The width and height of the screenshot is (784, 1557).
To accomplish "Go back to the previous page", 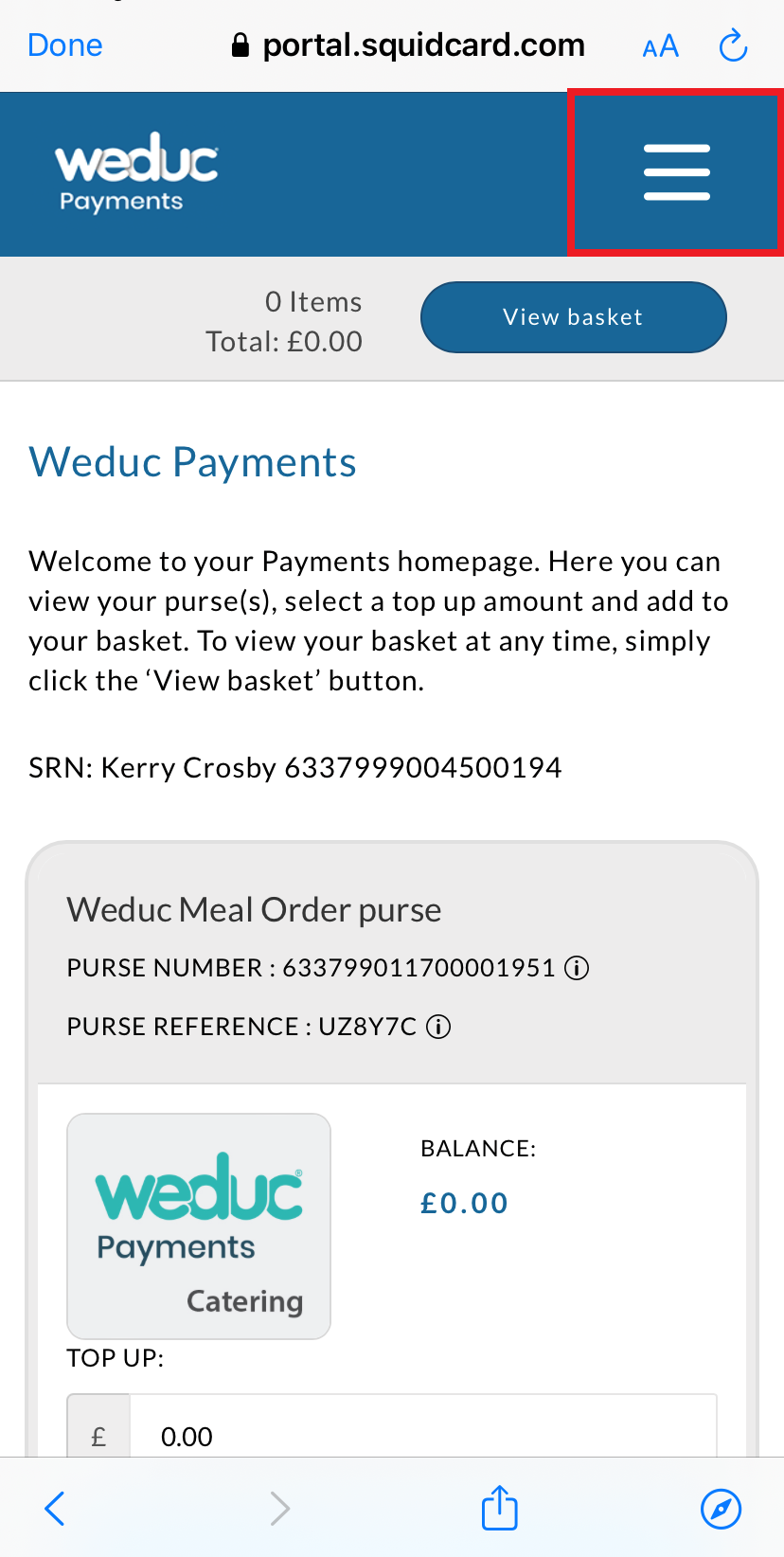I will point(55,1508).
